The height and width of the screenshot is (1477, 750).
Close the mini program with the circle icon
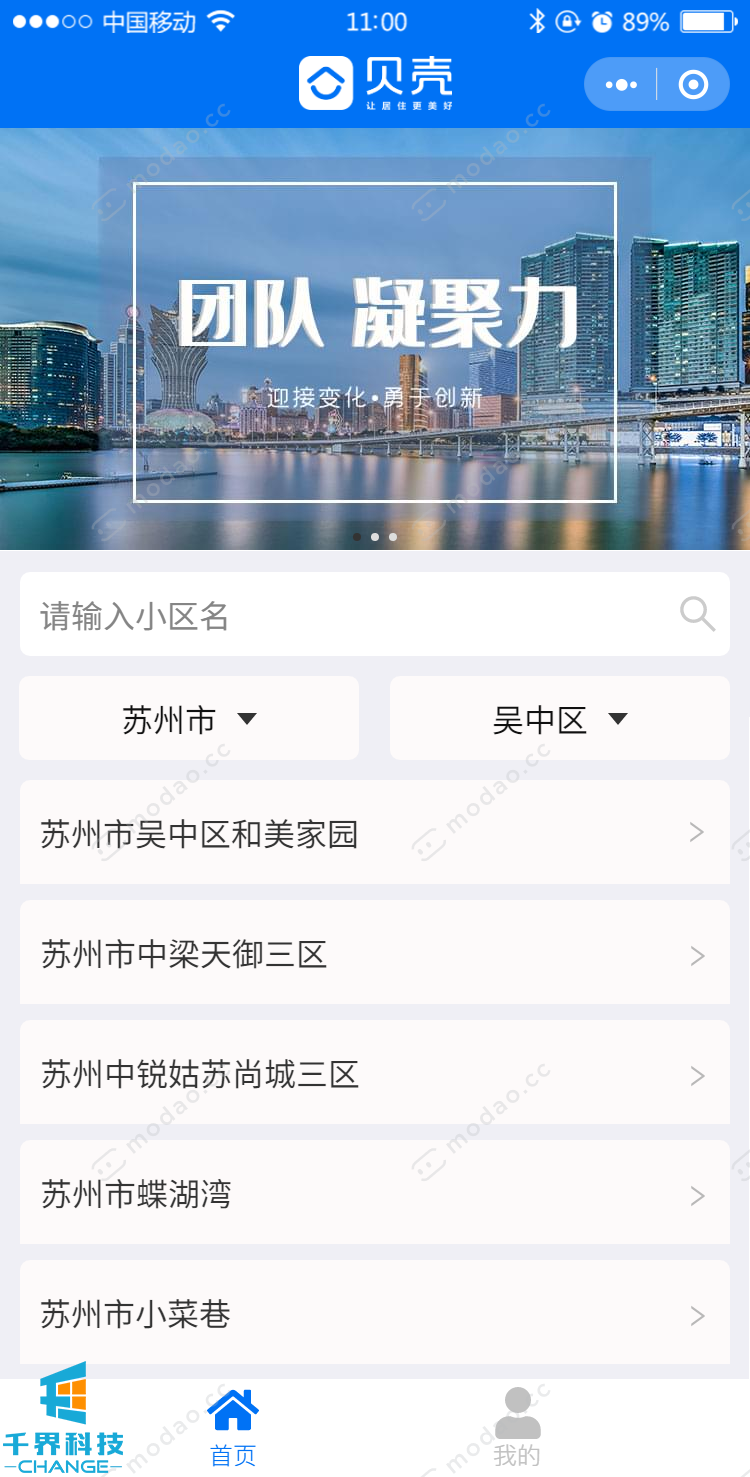[x=693, y=85]
